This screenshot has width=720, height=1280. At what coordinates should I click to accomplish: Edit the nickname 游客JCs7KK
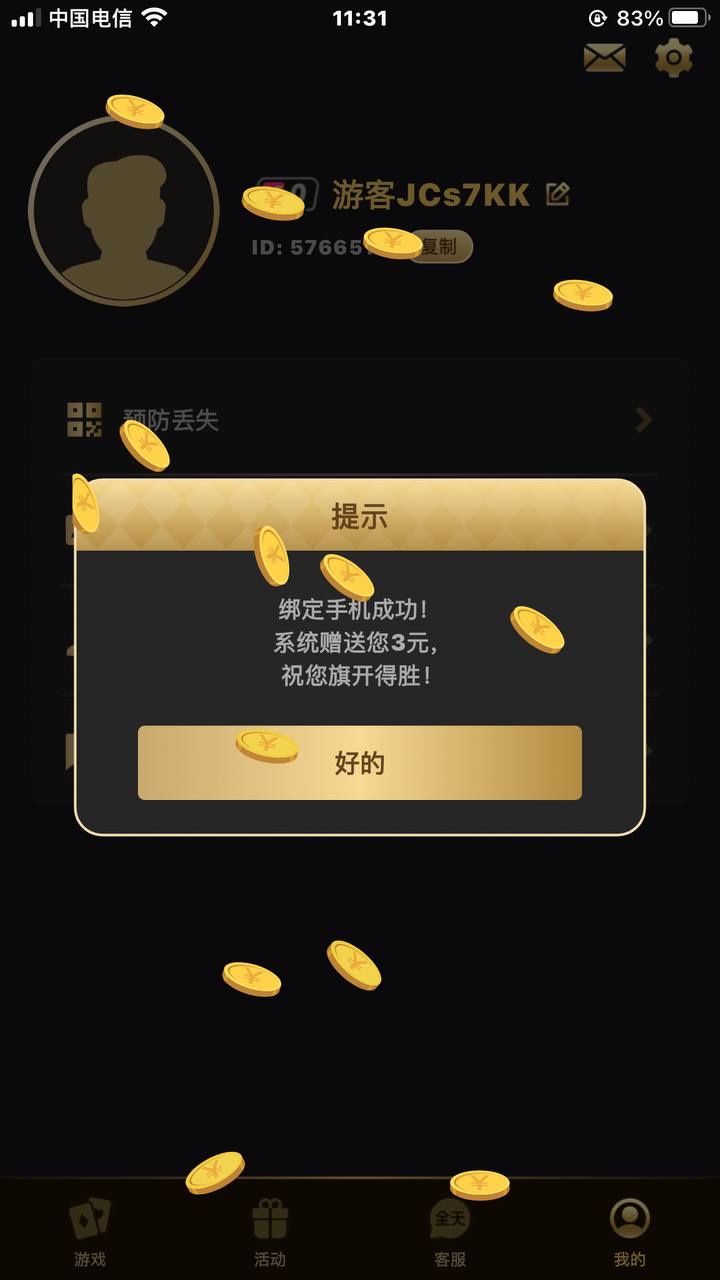pyautogui.click(x=558, y=195)
